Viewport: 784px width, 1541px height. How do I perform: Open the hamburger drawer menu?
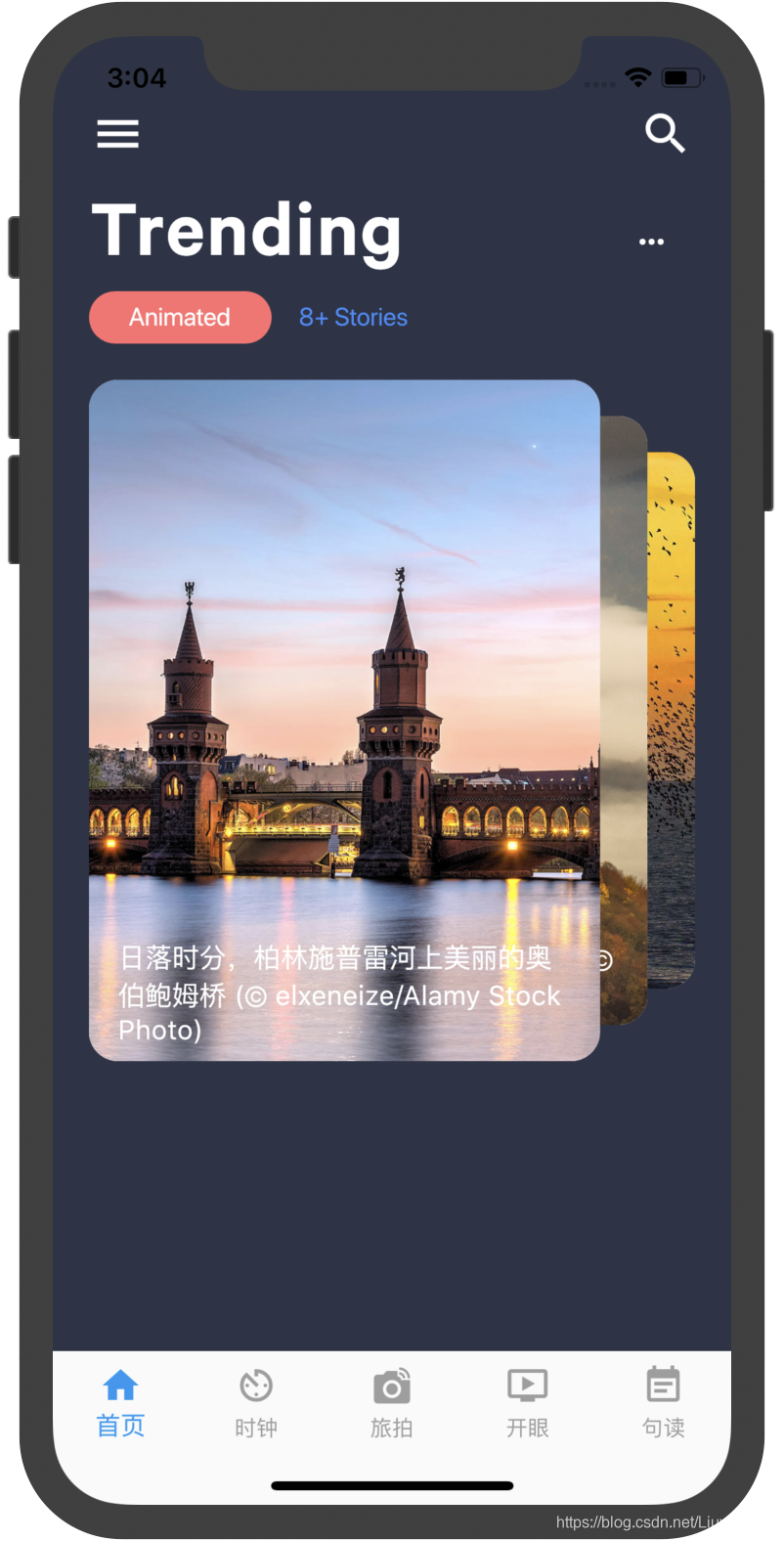(117, 134)
